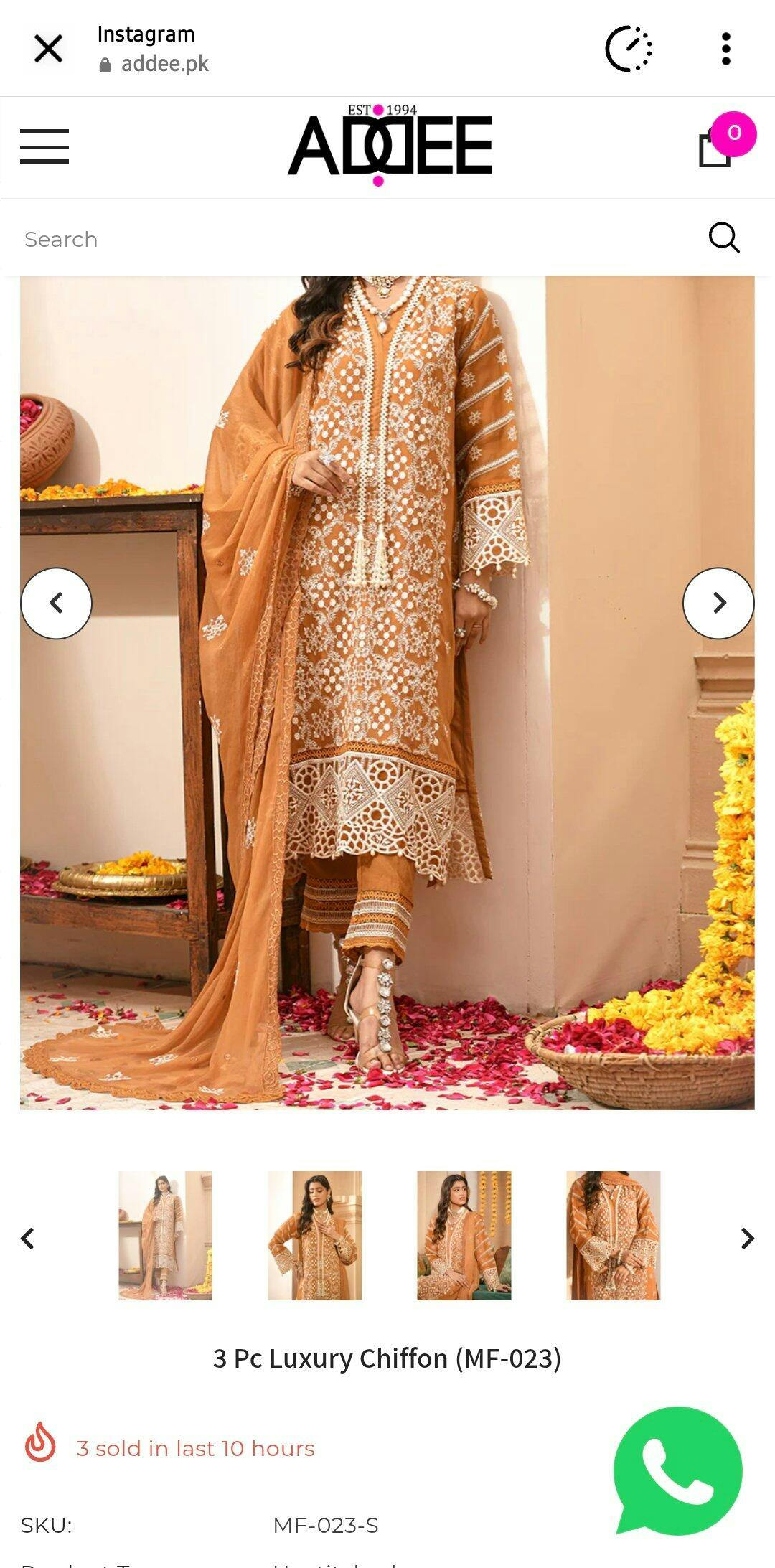The image size is (775, 1568).
Task: Close the in-app browser
Action: (x=48, y=49)
